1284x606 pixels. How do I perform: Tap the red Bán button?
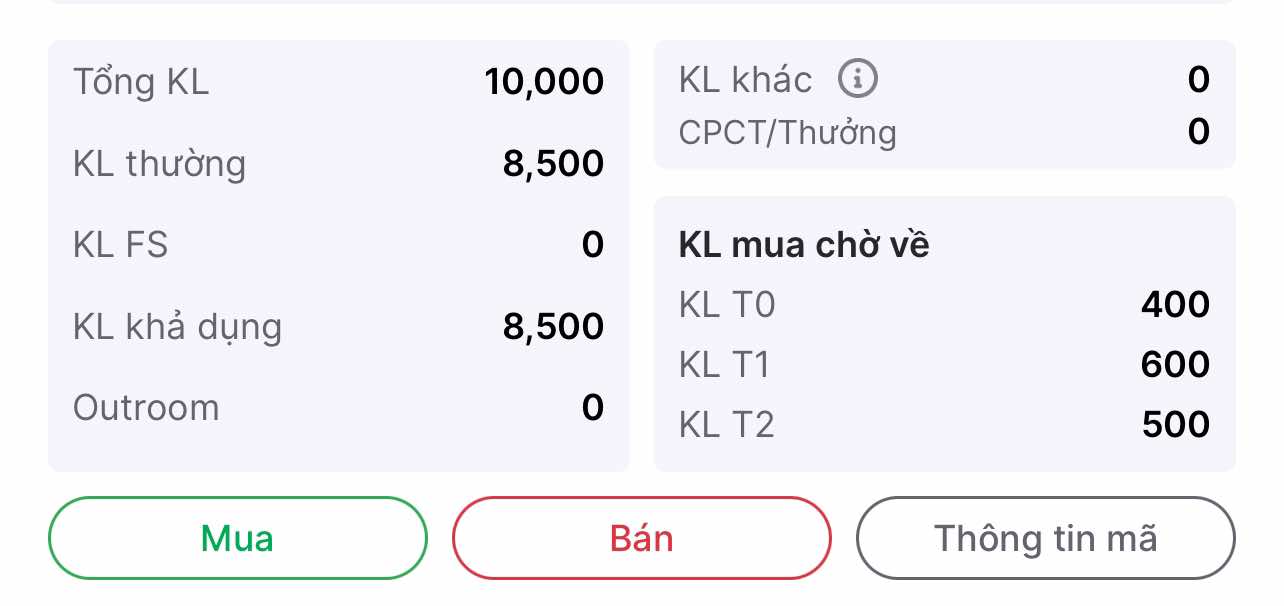[x=641, y=538]
